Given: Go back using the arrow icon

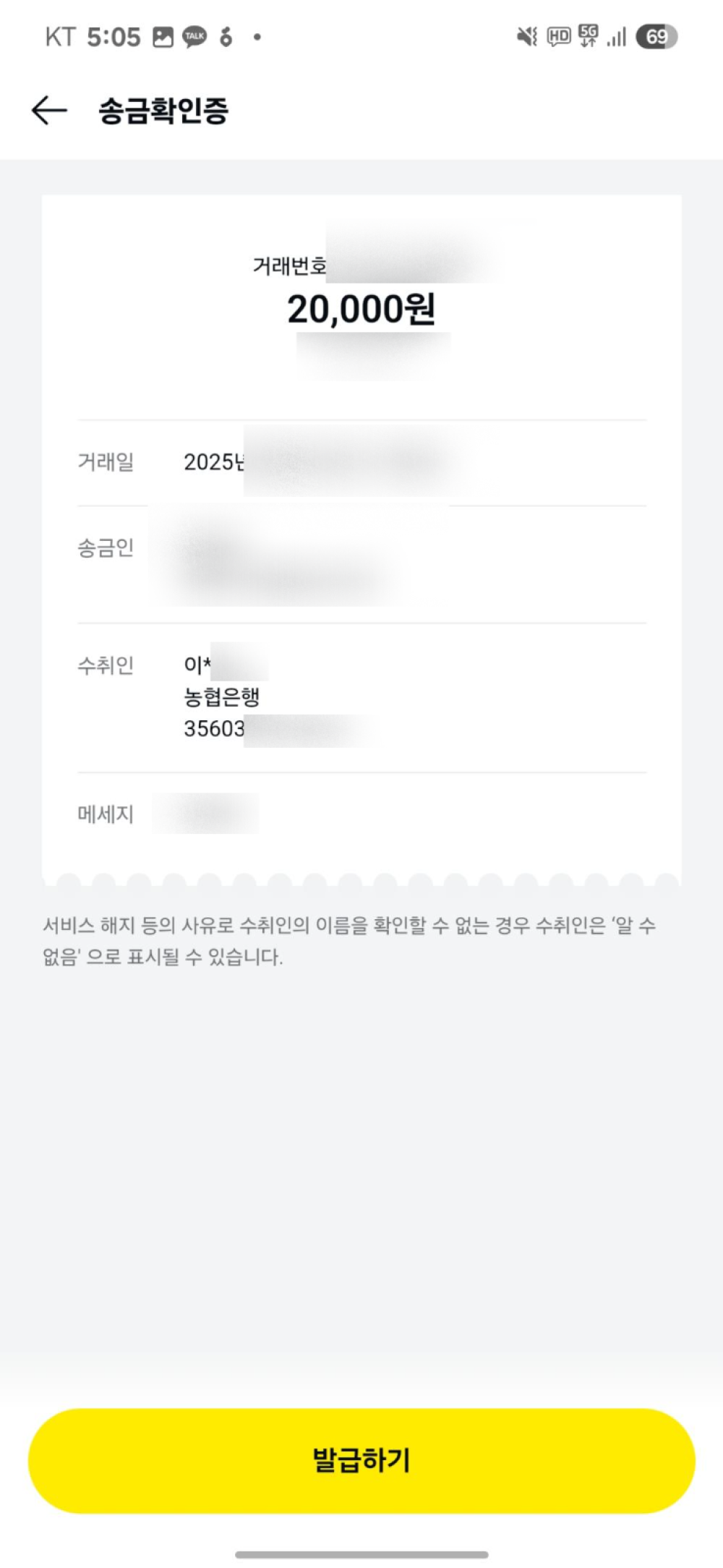Looking at the screenshot, I should (49, 111).
